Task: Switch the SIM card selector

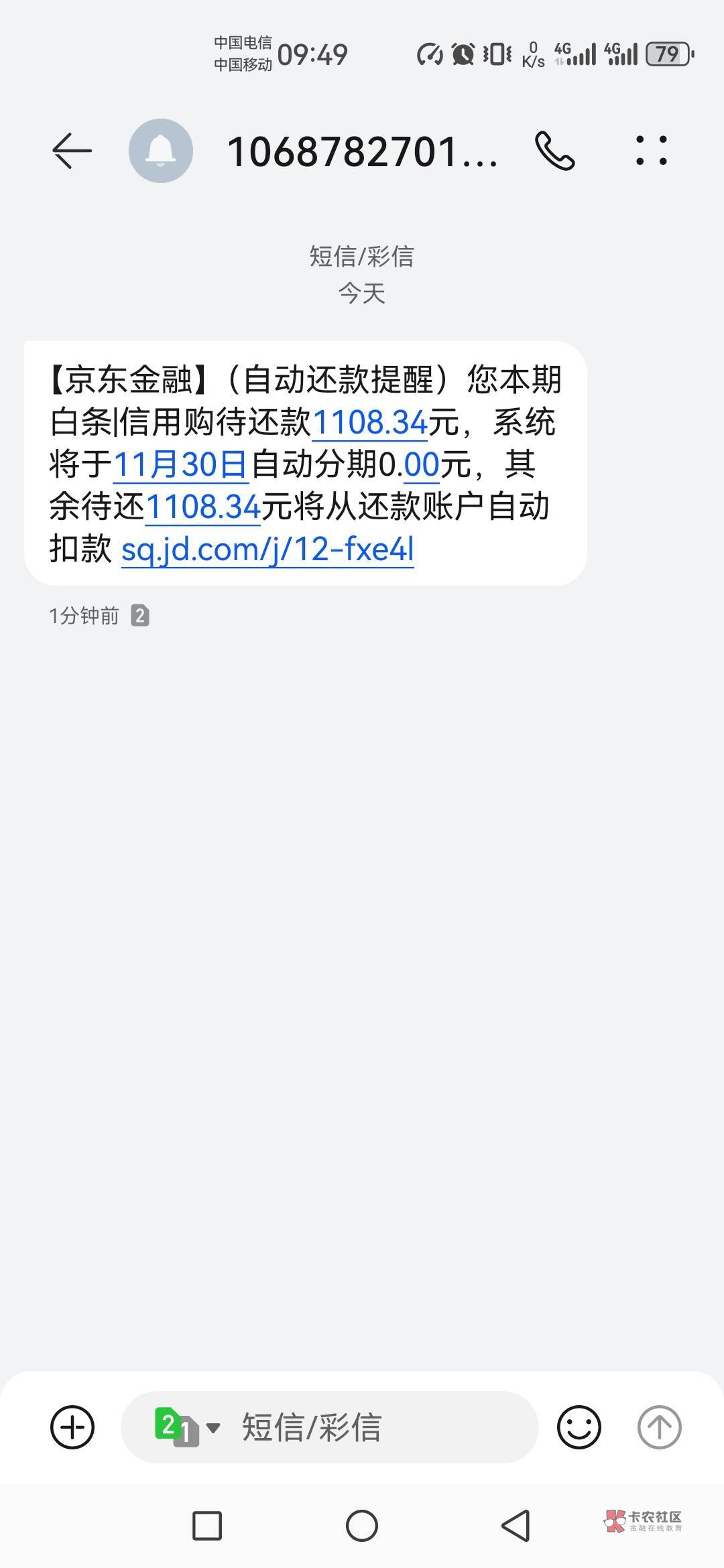Action: 186,1427
